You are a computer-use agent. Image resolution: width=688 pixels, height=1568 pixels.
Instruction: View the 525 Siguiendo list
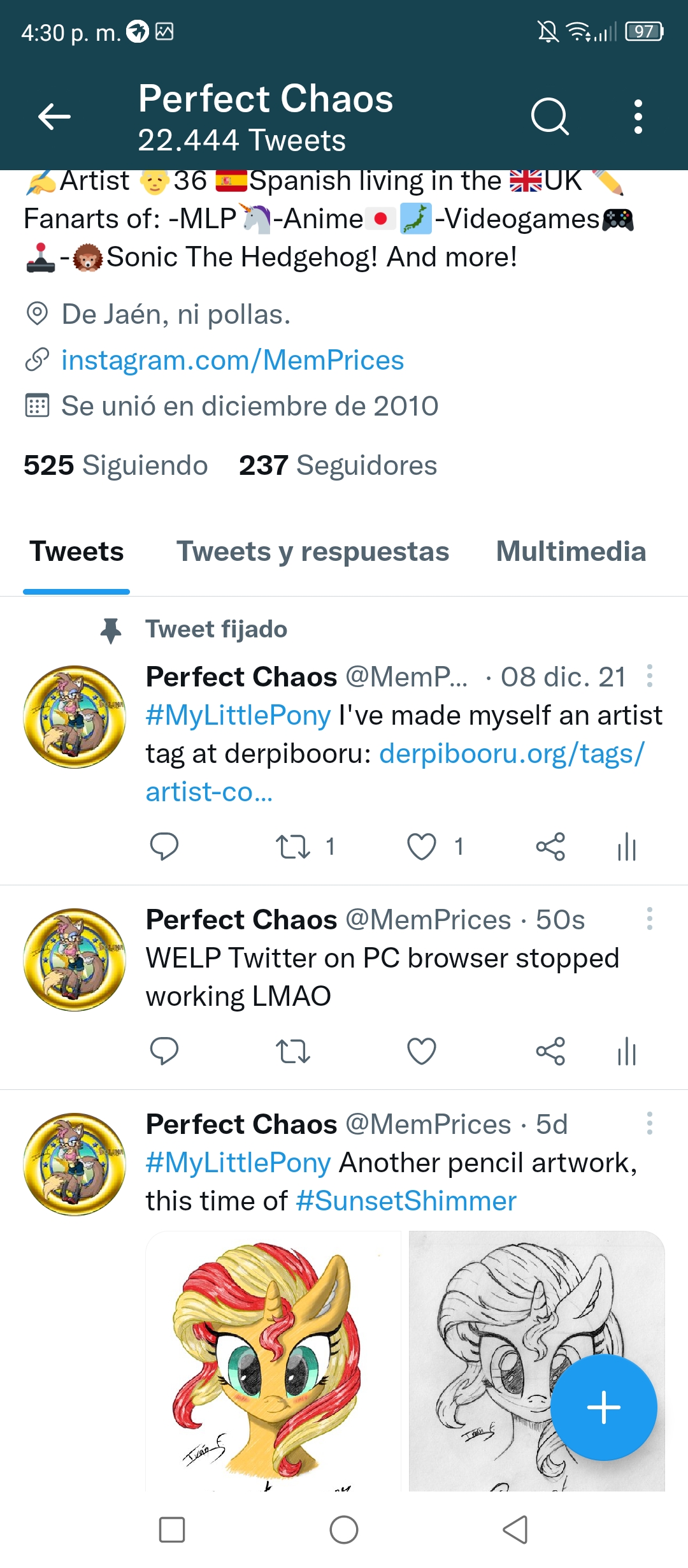(115, 465)
